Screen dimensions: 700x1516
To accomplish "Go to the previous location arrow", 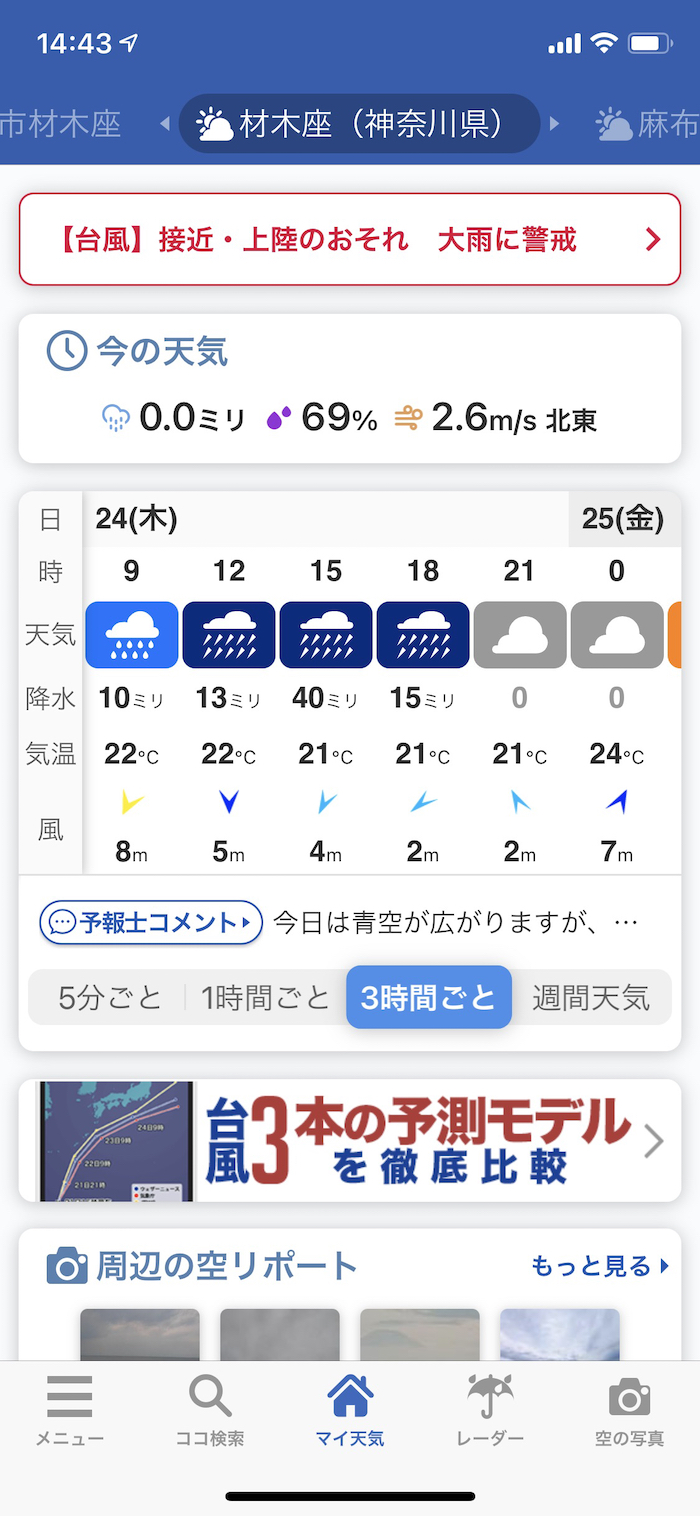I will [165, 124].
